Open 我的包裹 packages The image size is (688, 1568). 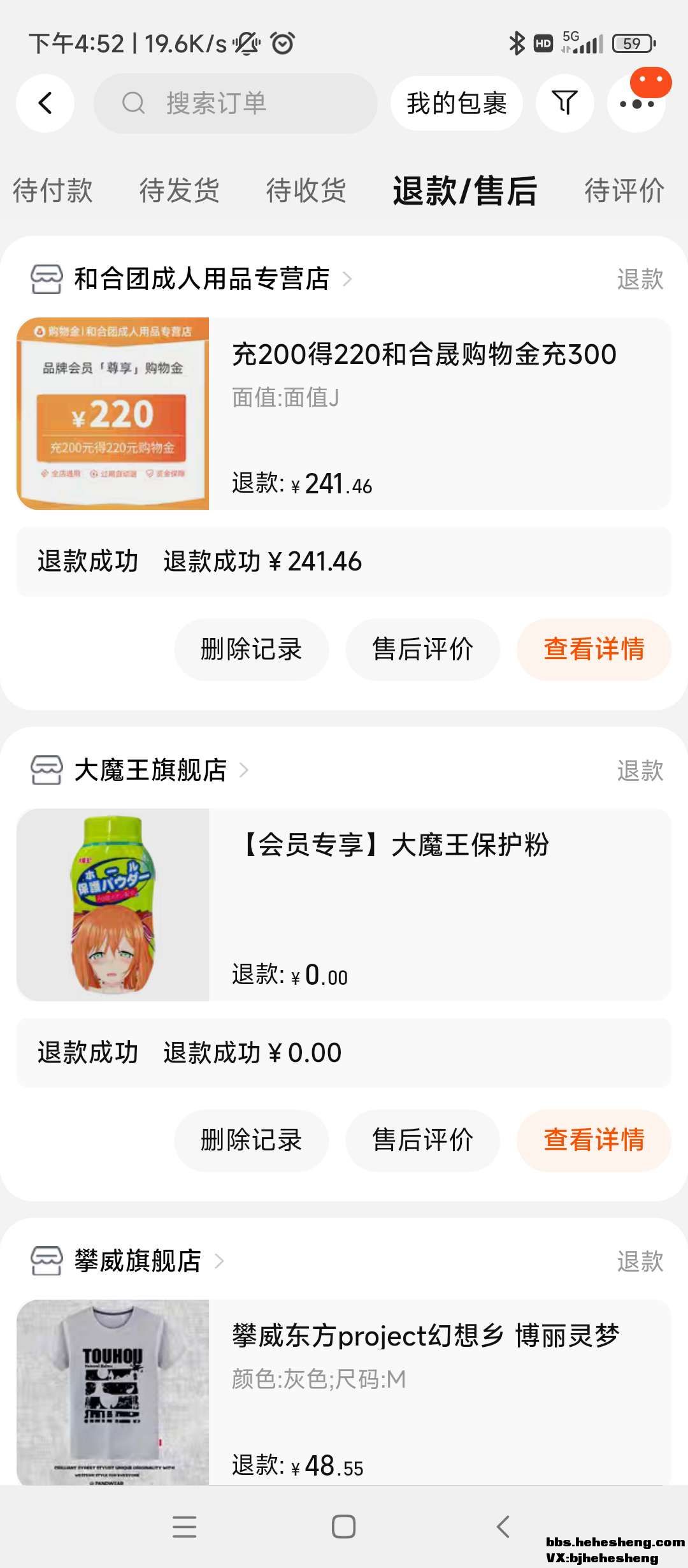[x=456, y=103]
